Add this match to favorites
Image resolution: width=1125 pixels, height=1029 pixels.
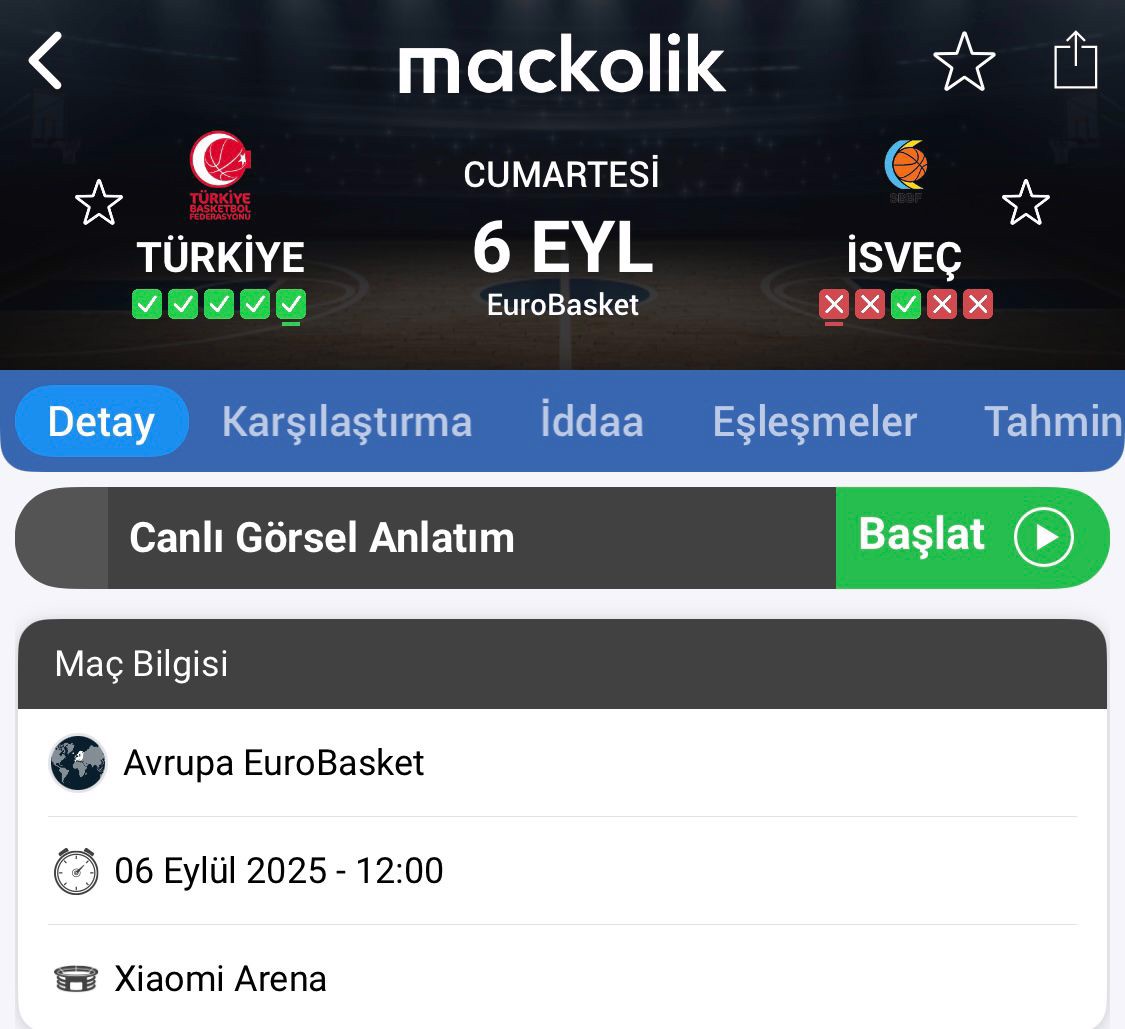point(964,62)
